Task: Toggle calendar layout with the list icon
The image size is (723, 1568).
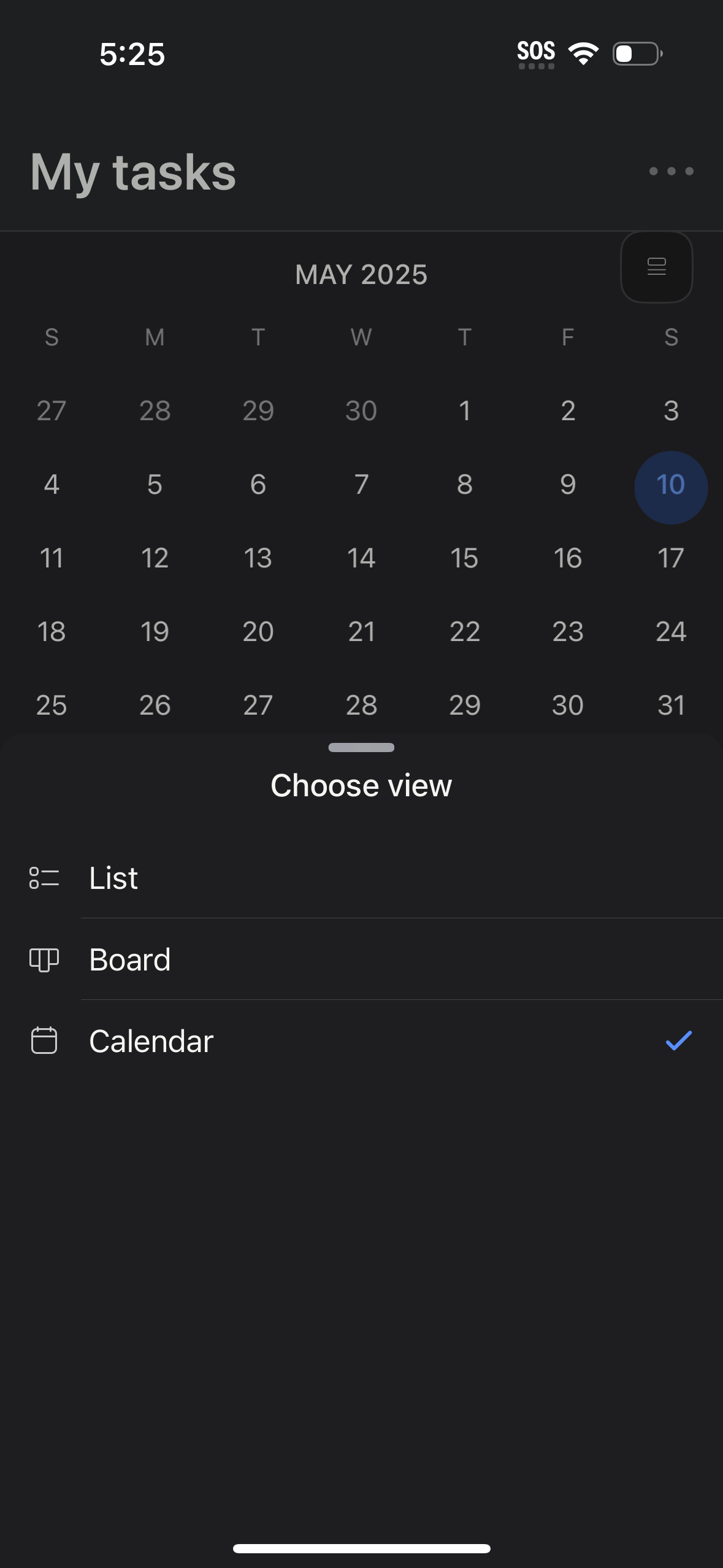Action: pos(656,267)
